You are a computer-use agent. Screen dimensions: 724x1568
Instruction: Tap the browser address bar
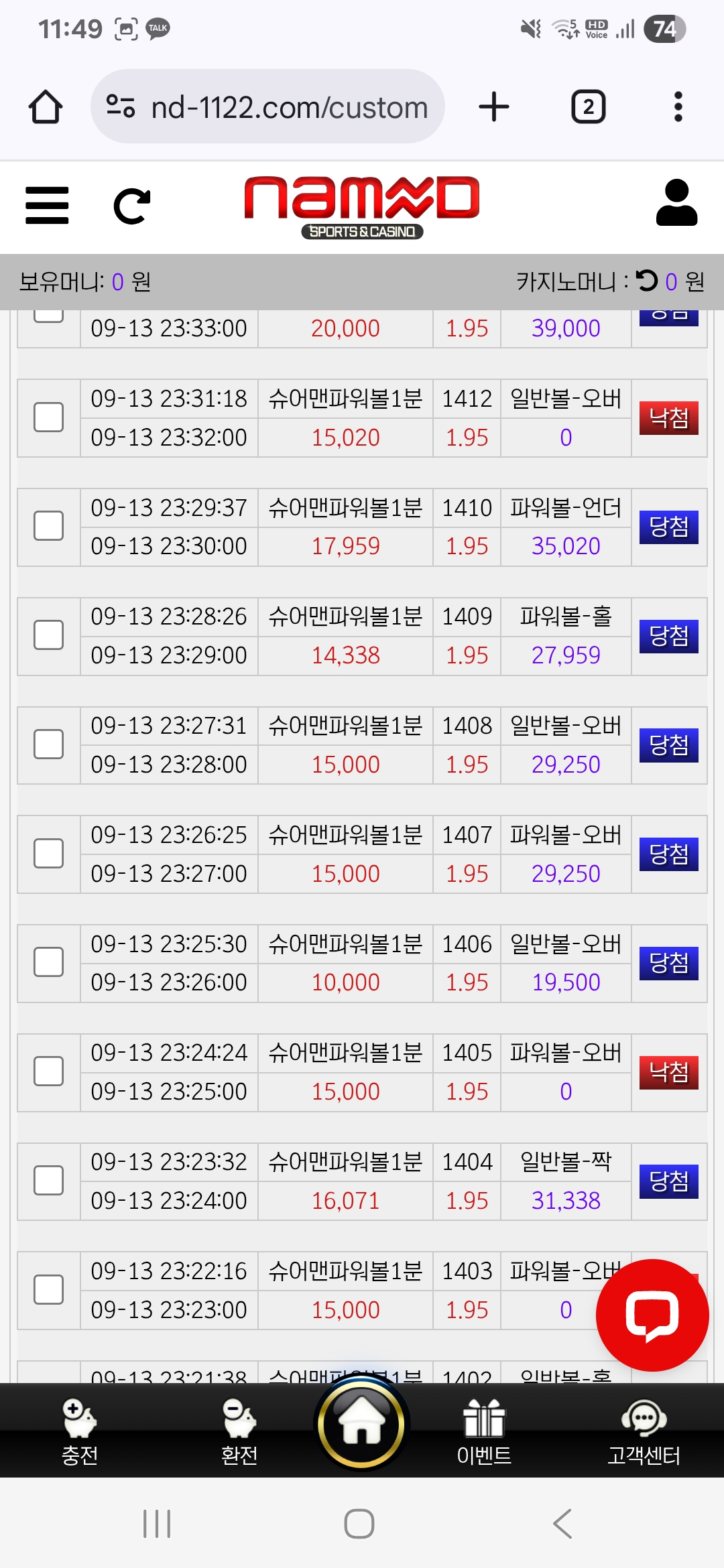point(267,107)
